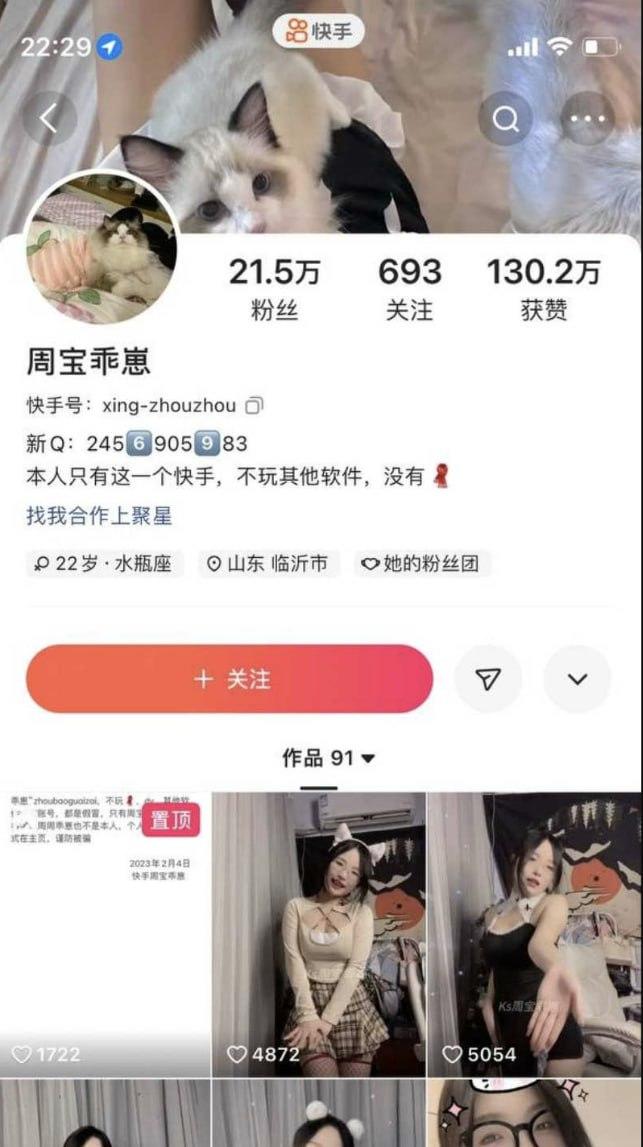View the 693 关注 following list
The width and height of the screenshot is (643, 1147).
(x=409, y=288)
